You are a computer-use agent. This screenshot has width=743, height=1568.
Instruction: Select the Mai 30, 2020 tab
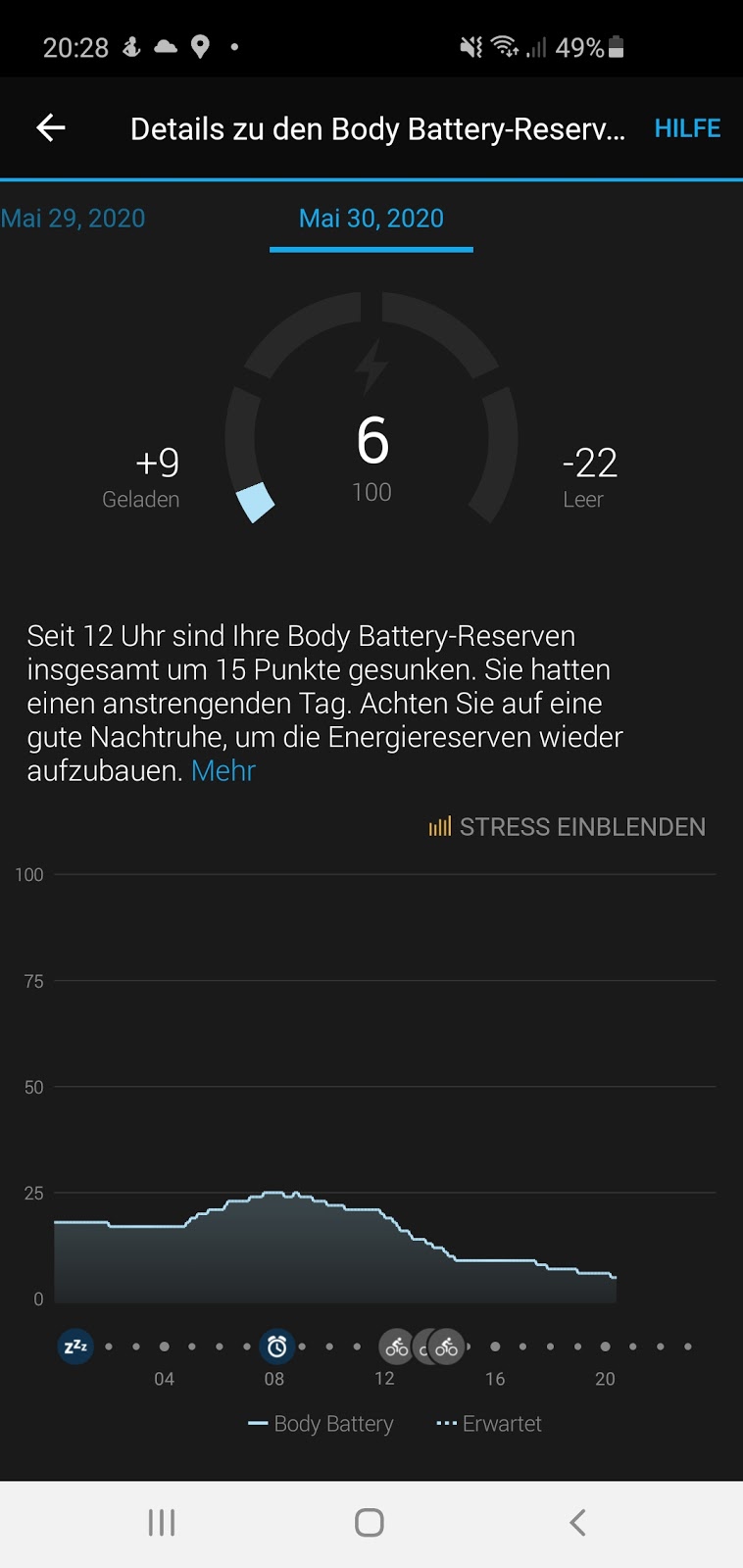(x=371, y=218)
